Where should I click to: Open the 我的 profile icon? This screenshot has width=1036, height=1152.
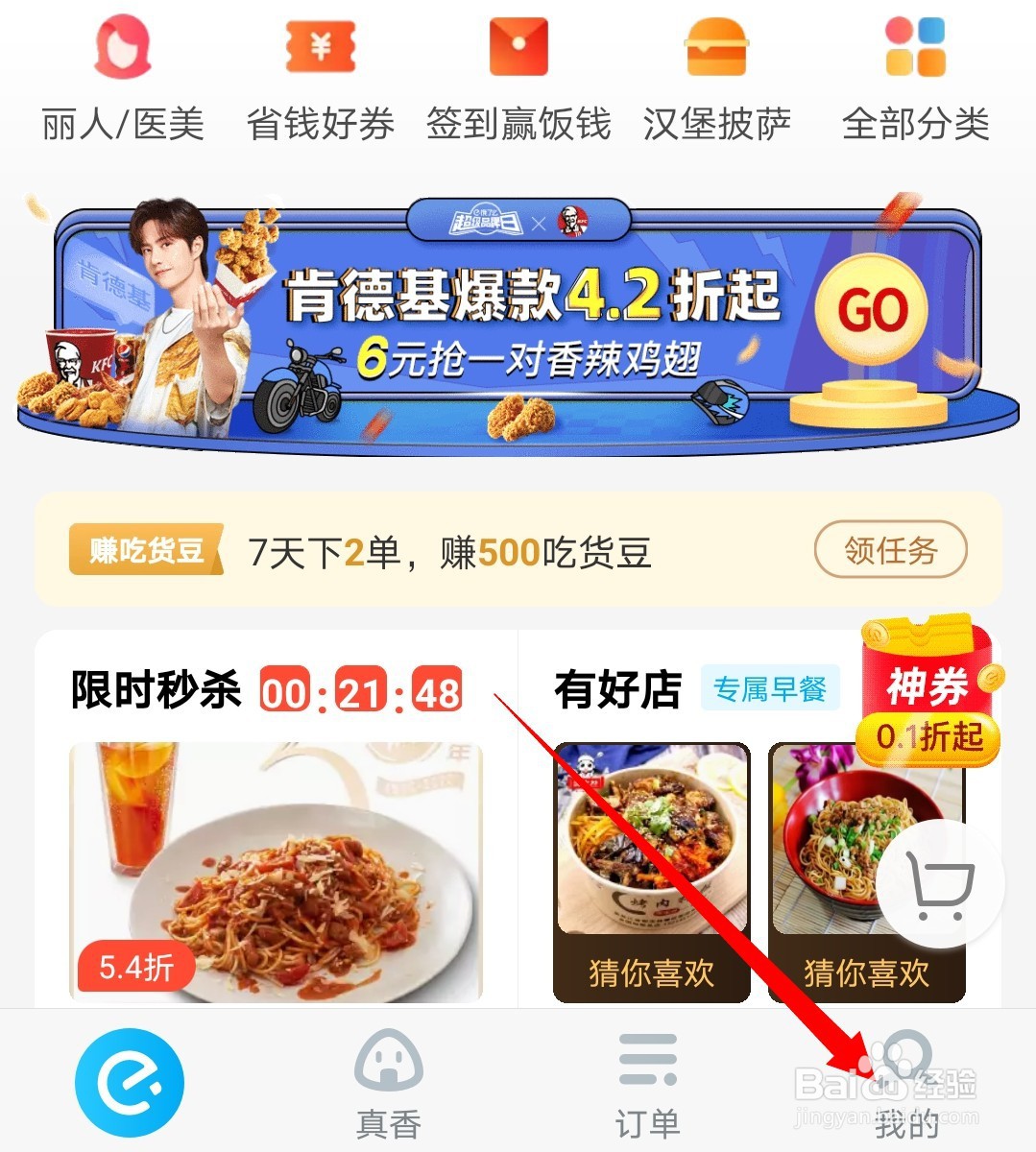coord(906,1066)
